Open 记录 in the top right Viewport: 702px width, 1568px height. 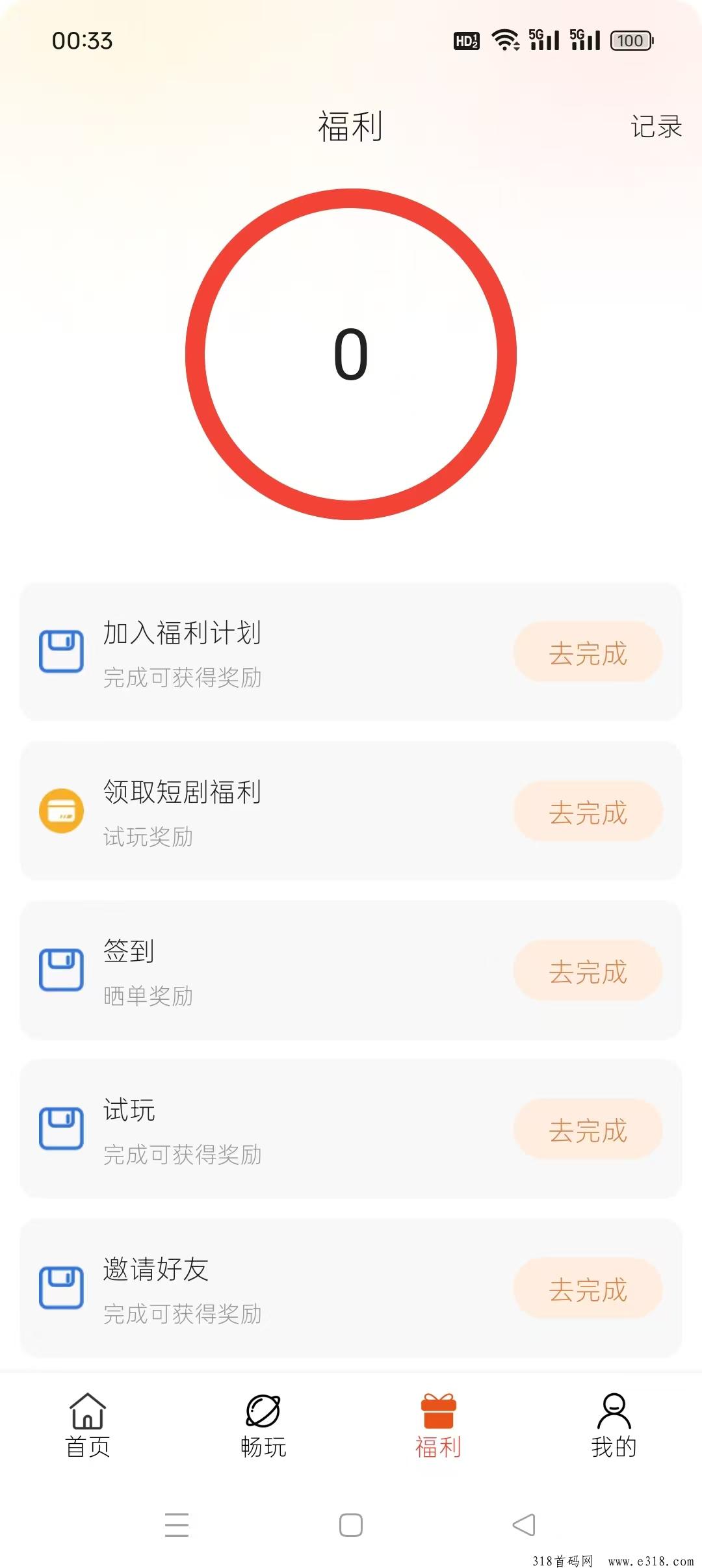point(656,126)
